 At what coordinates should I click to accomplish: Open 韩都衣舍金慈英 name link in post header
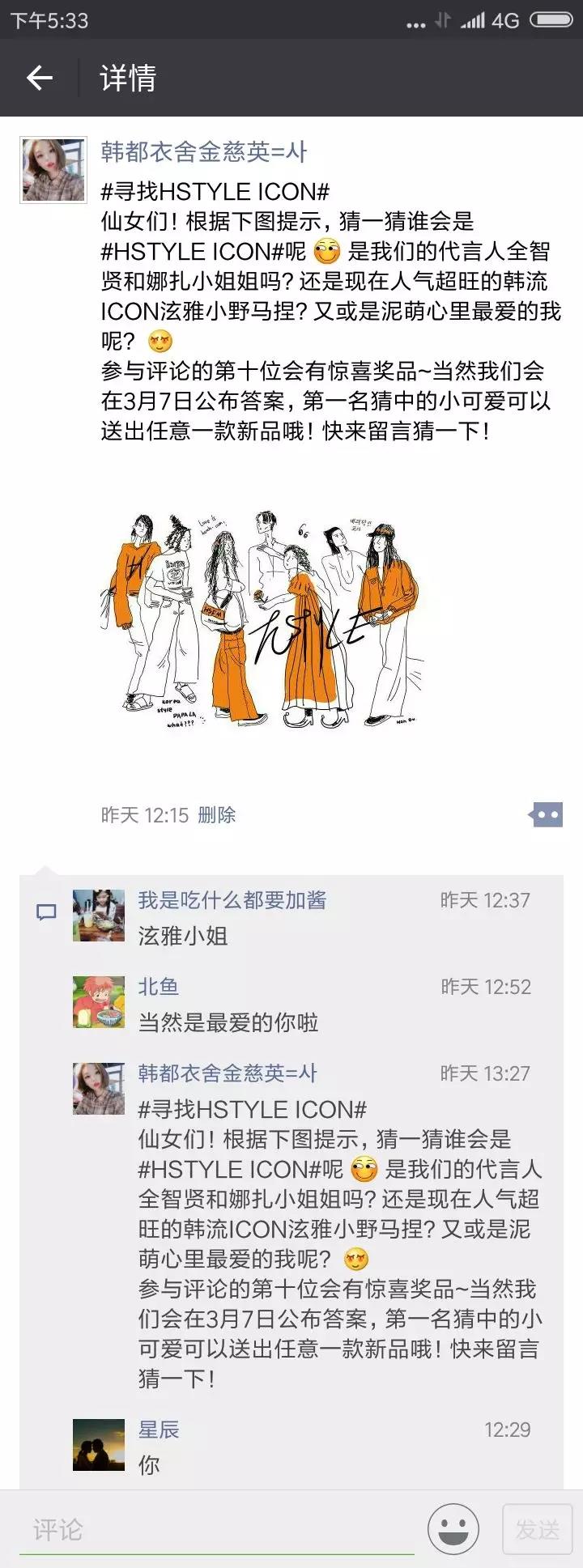pos(203,151)
